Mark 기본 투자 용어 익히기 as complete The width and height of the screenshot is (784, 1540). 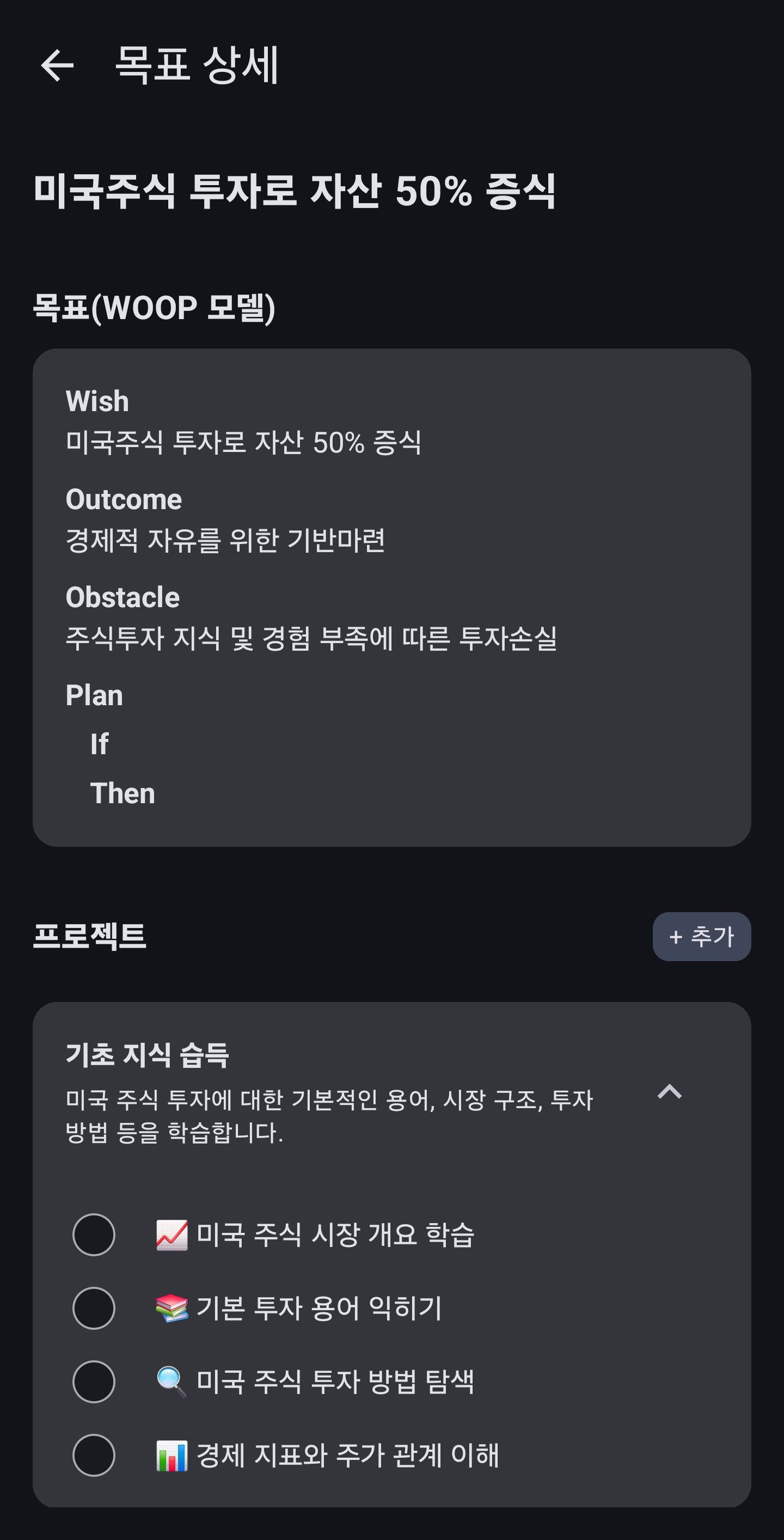click(94, 1308)
